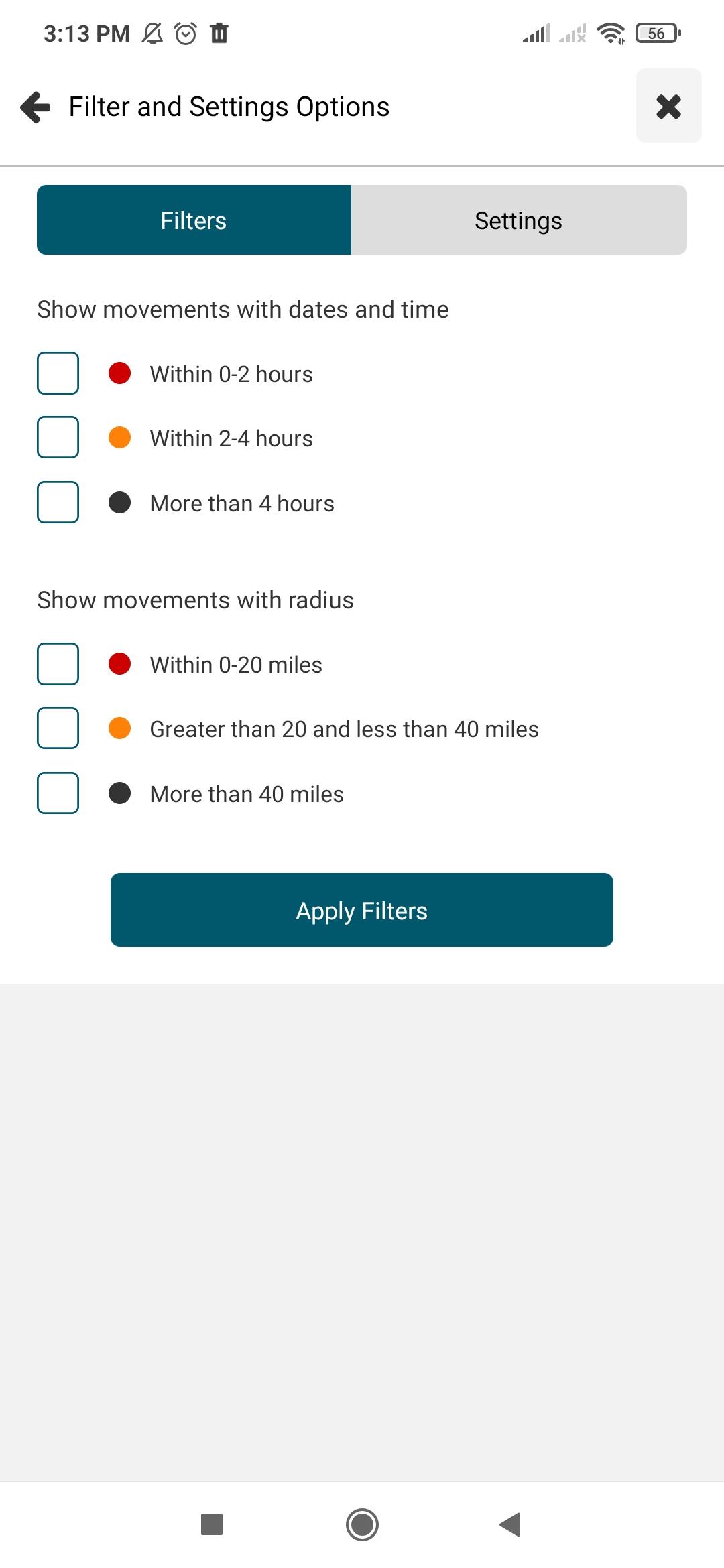Viewport: 724px width, 1568px height.
Task: Go to home via system navigation bar
Action: pos(362,1524)
